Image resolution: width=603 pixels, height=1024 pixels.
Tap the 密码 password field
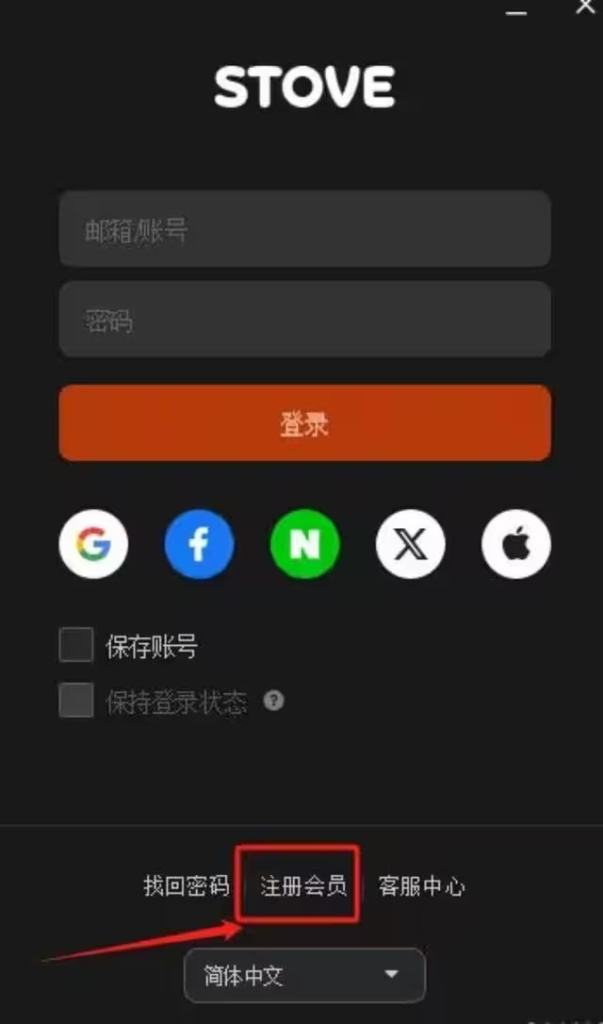304,320
